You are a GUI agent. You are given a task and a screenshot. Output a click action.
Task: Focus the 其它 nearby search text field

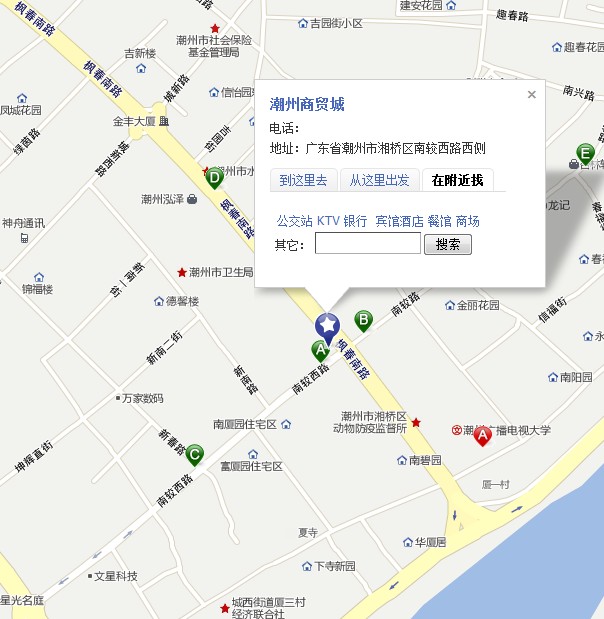[367, 244]
